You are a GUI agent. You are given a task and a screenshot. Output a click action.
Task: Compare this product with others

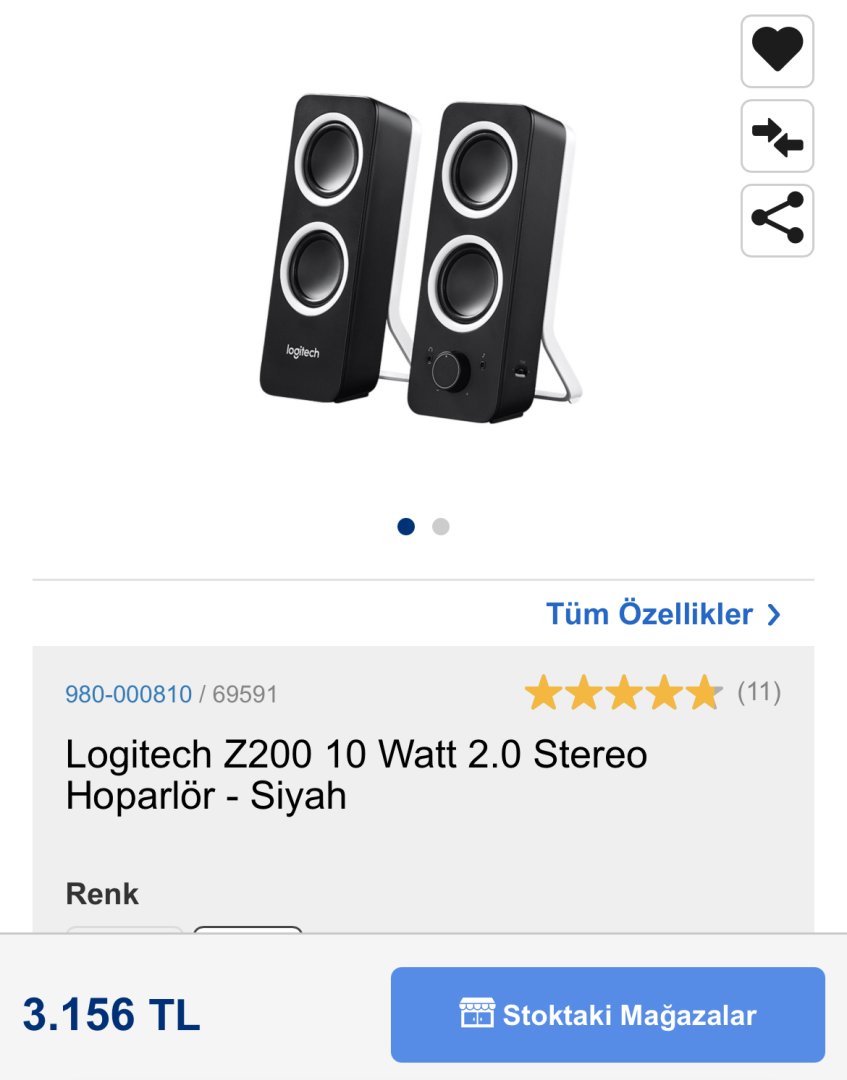tap(777, 136)
